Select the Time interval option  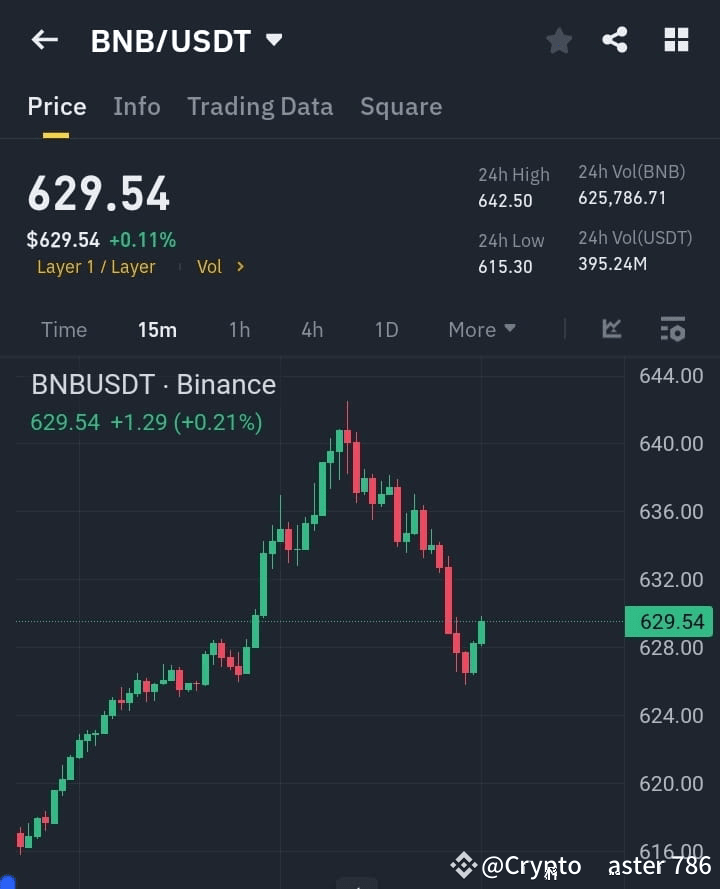(63, 329)
